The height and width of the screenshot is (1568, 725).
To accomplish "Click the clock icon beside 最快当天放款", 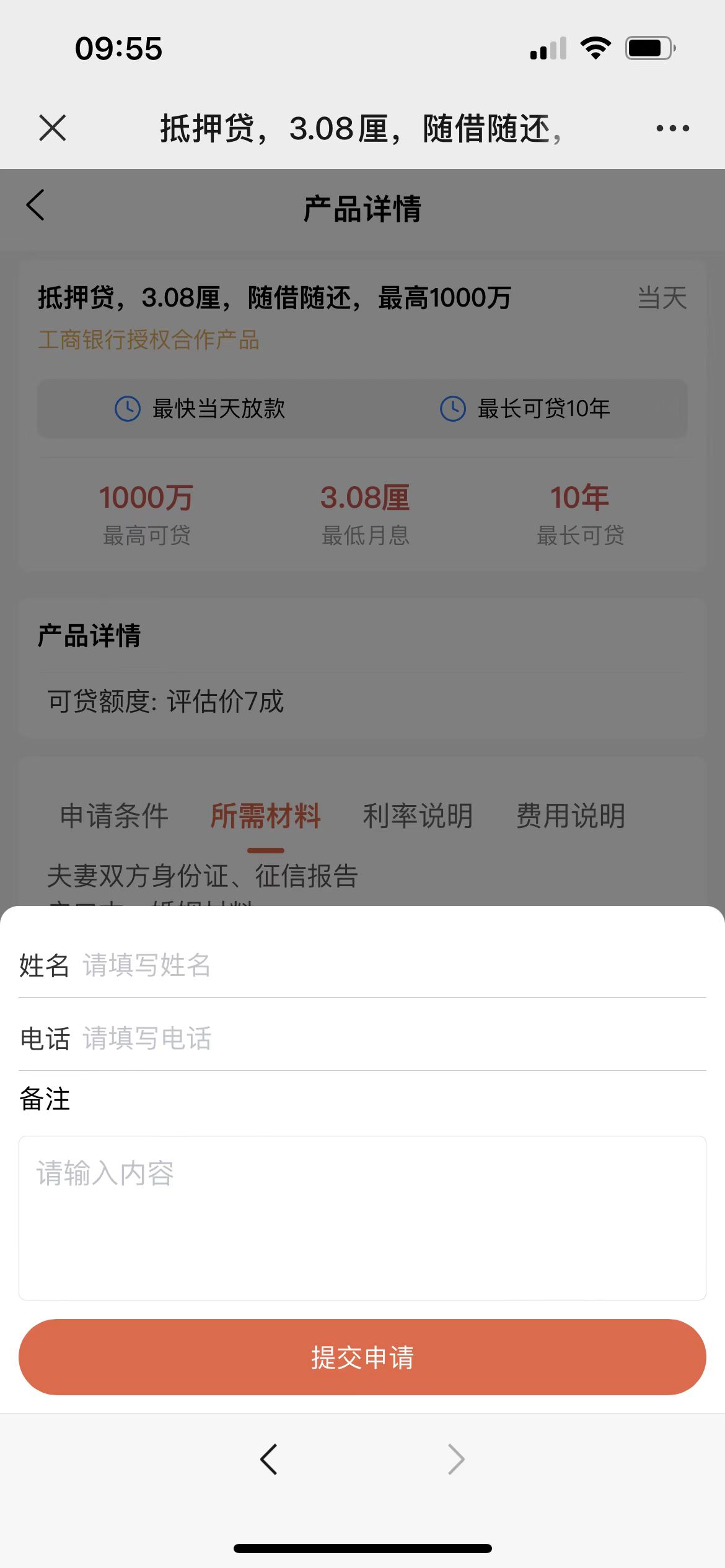I will point(127,409).
